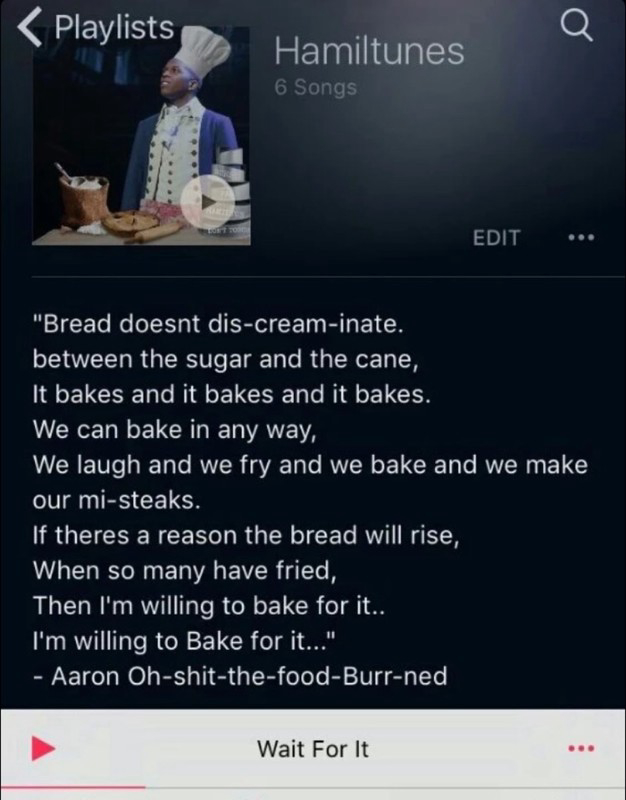This screenshot has width=626, height=800.
Task: Go back to Playlists
Action: pos(96,30)
